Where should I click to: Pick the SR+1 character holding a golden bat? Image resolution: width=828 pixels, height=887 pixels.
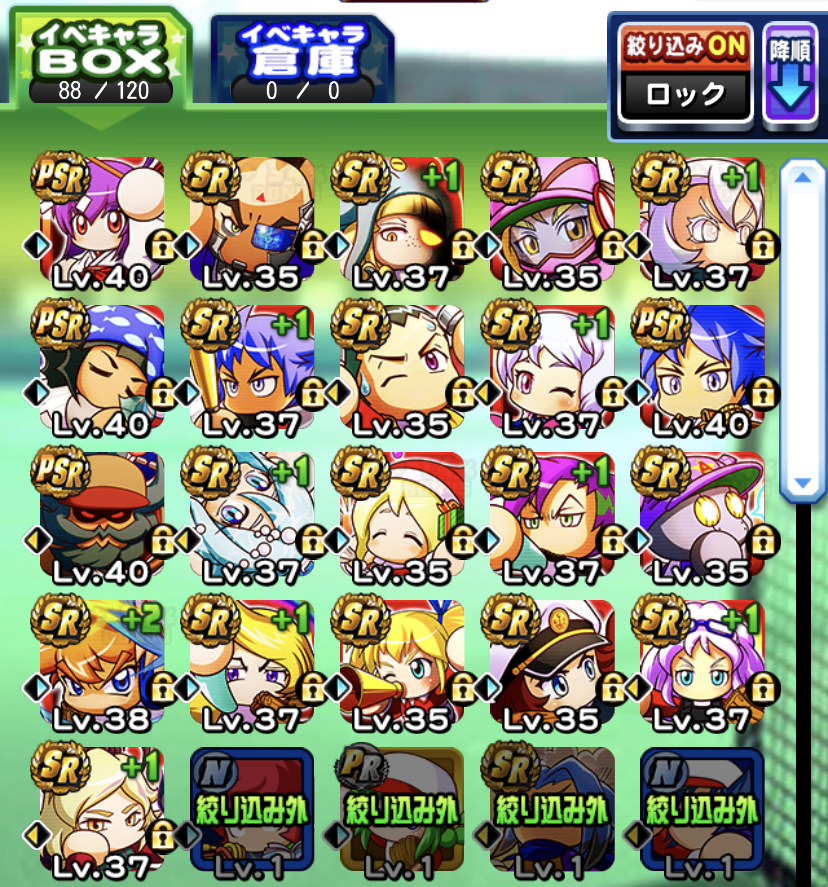250,367
